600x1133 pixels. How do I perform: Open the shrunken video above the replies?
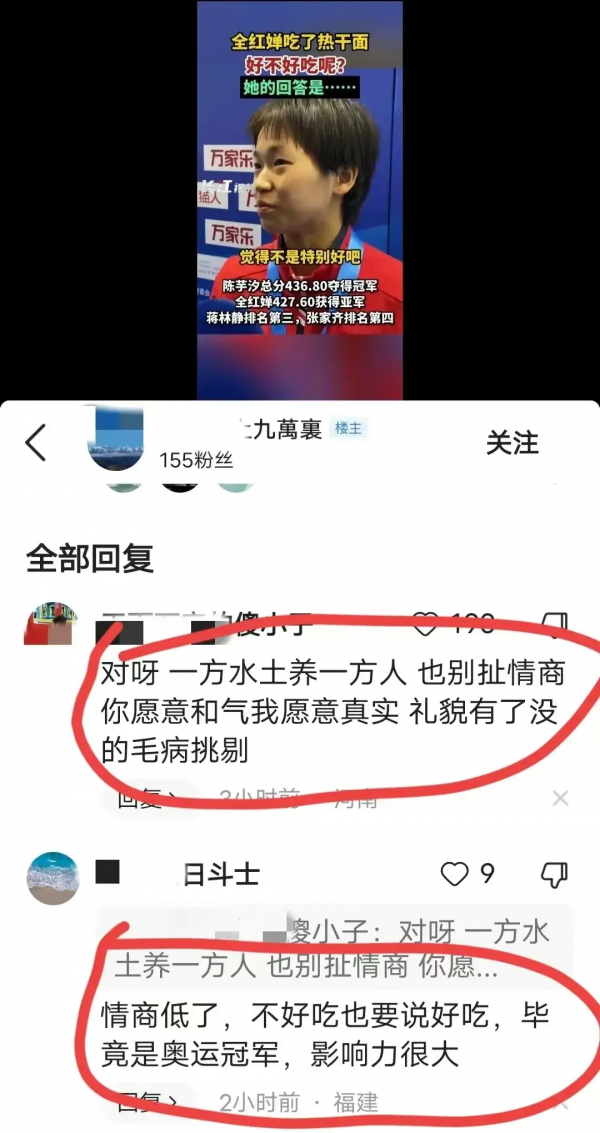299,199
